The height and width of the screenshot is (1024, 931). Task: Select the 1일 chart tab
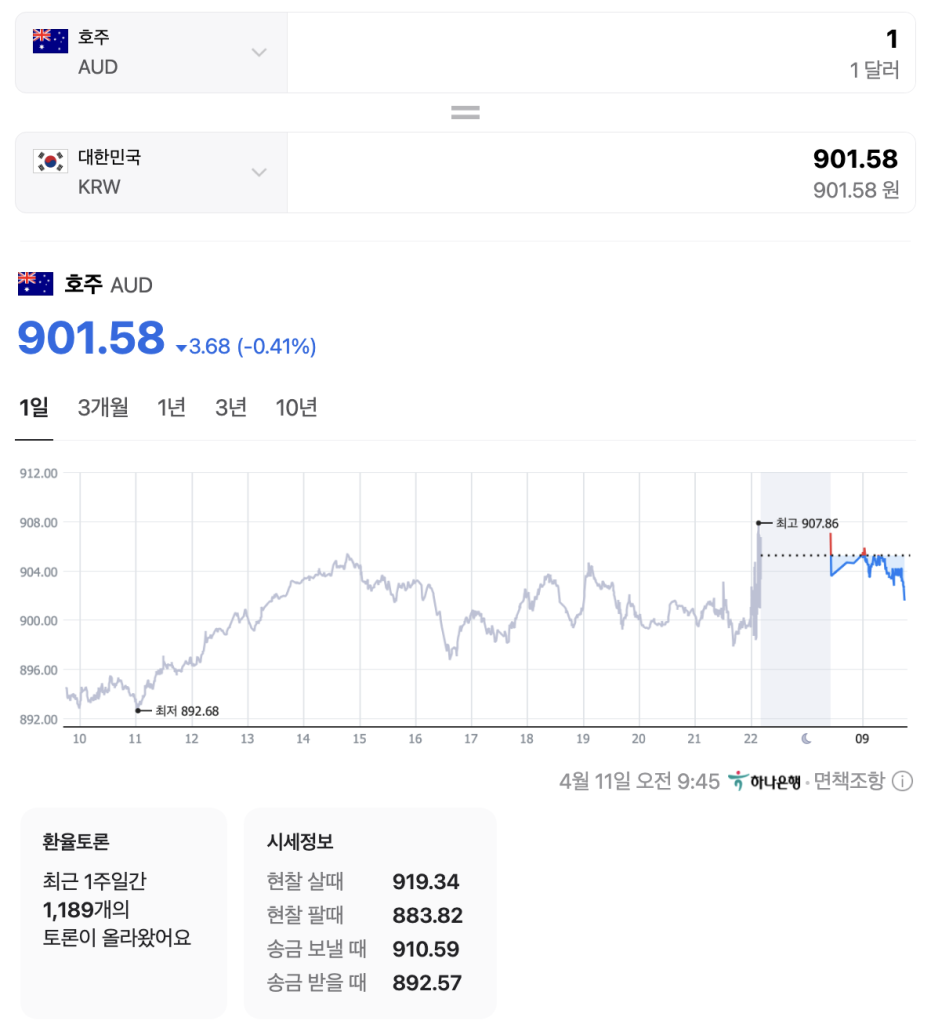click(x=34, y=408)
